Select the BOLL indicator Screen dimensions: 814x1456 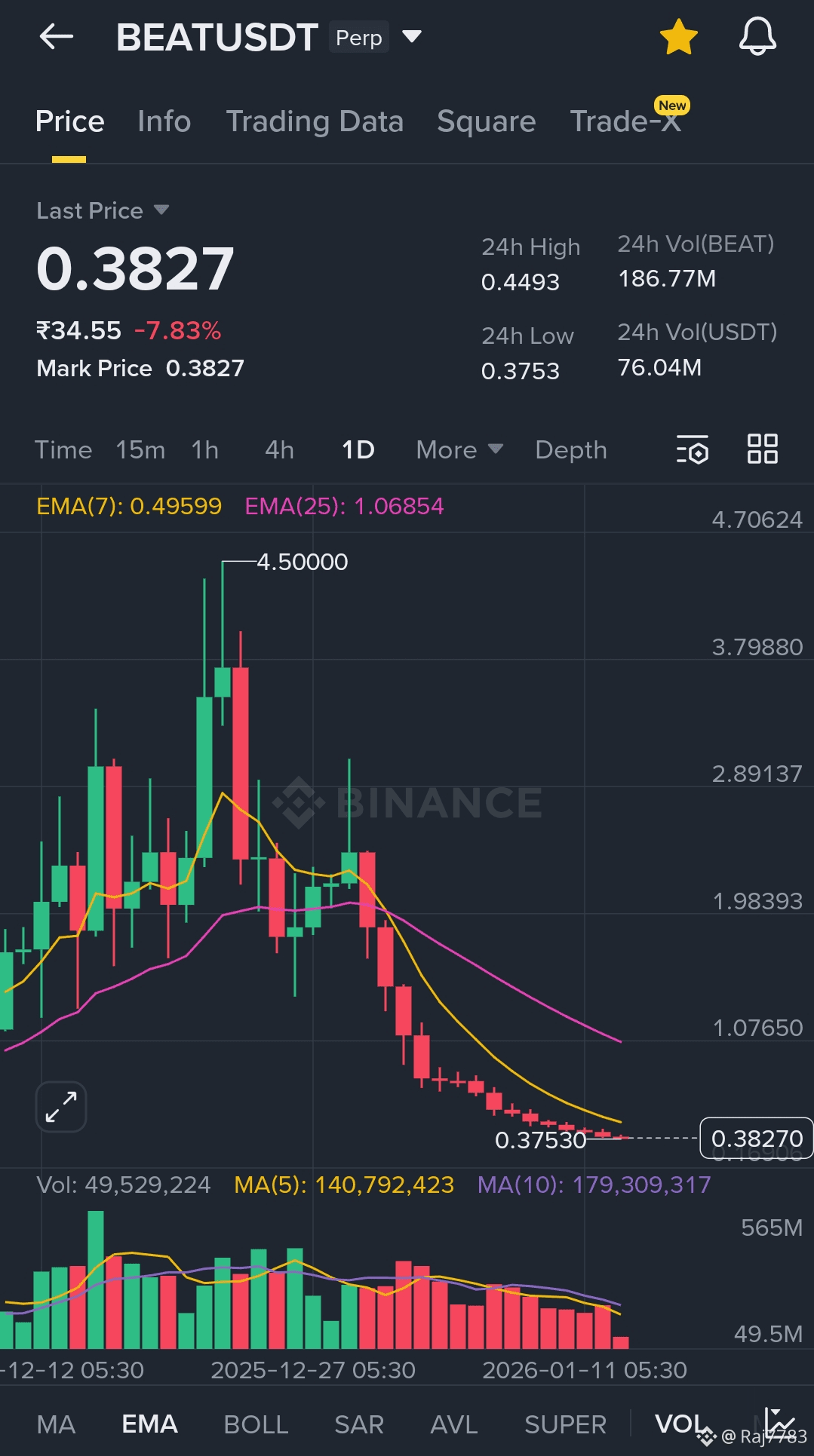click(x=256, y=1424)
